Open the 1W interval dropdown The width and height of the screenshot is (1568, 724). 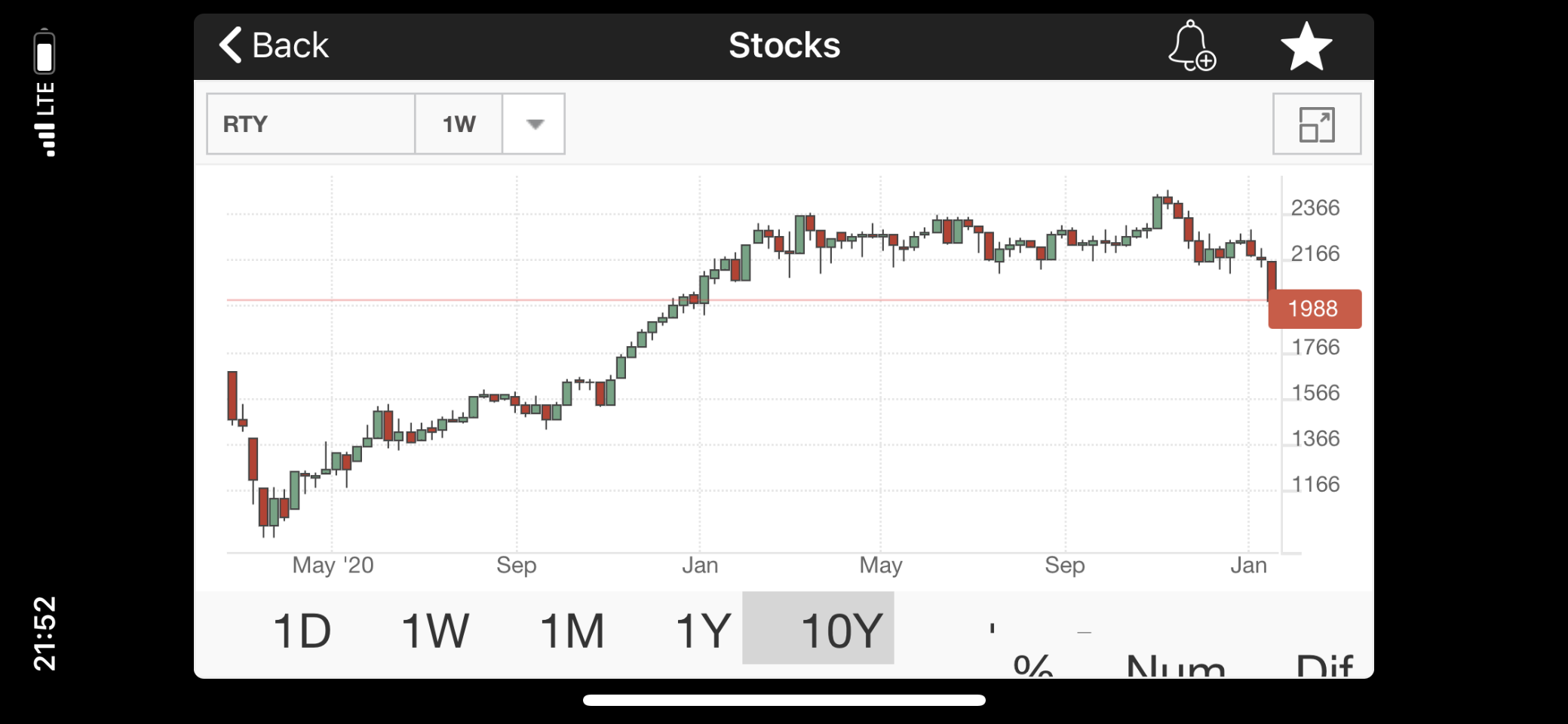[533, 124]
